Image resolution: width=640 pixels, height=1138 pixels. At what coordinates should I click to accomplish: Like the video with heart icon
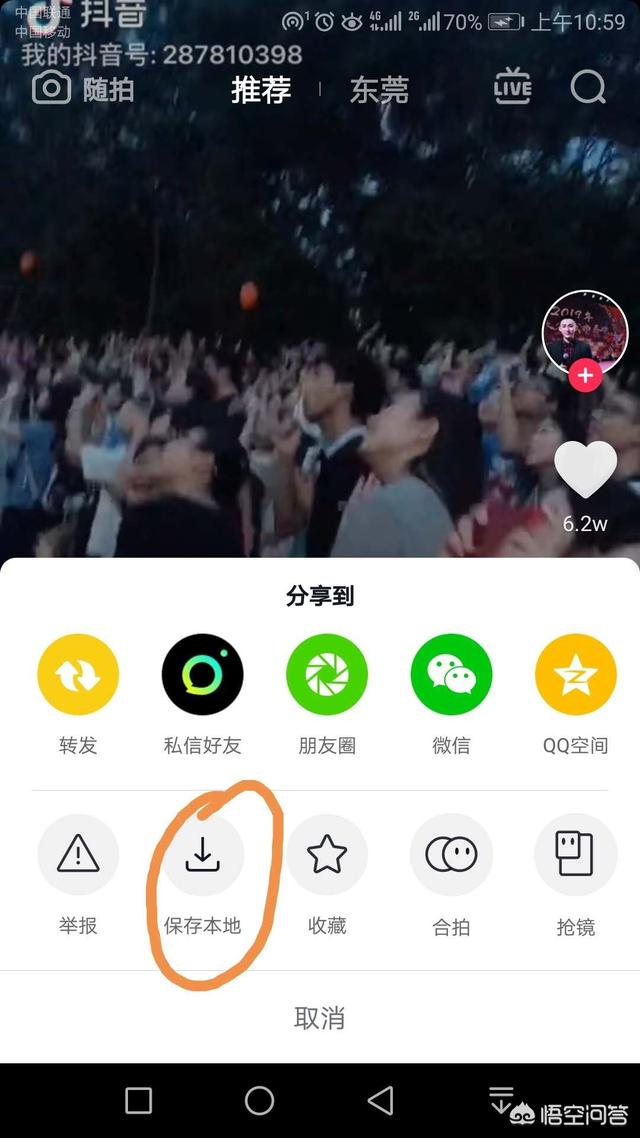(x=586, y=470)
